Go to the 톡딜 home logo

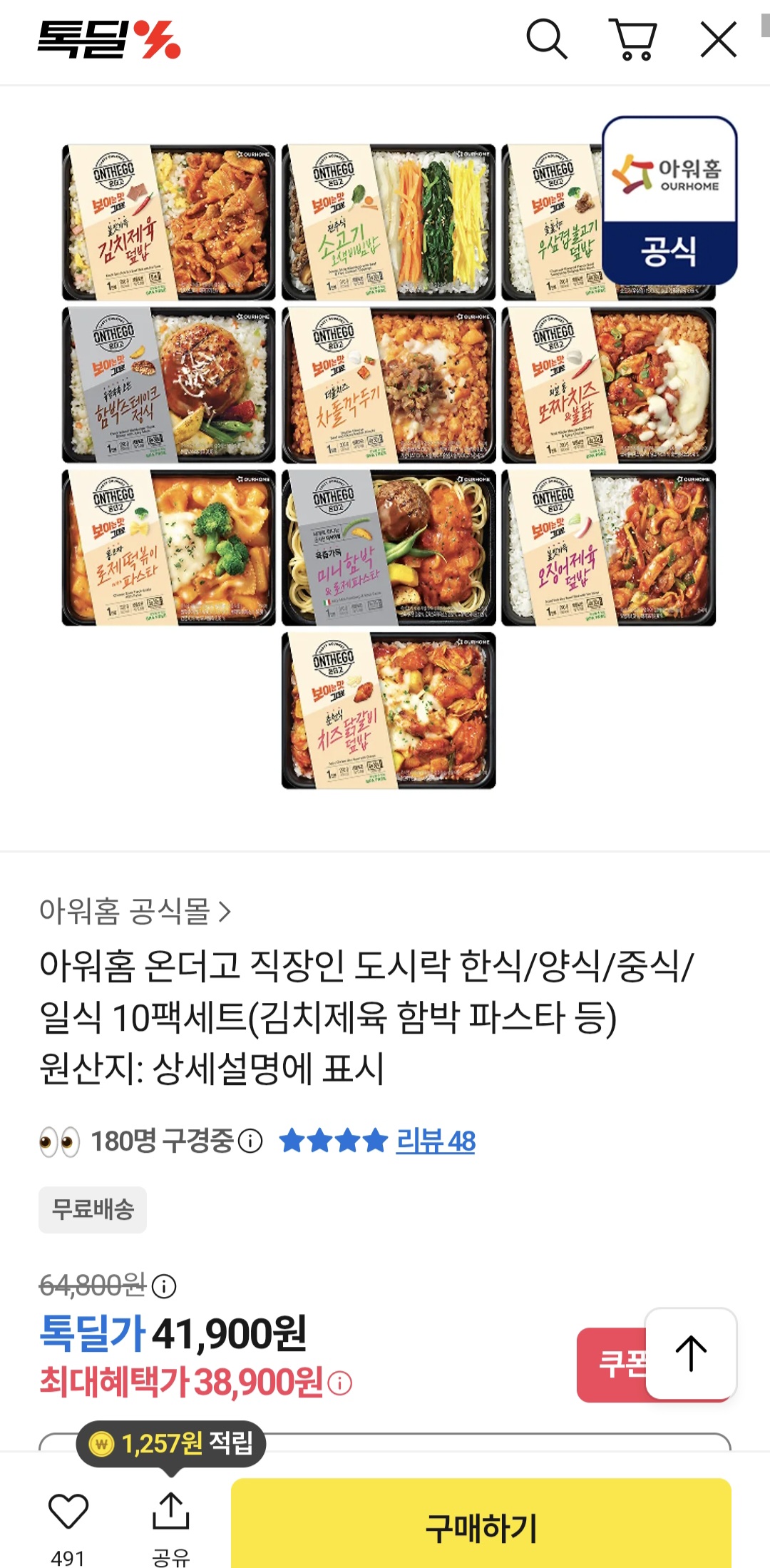point(109,39)
